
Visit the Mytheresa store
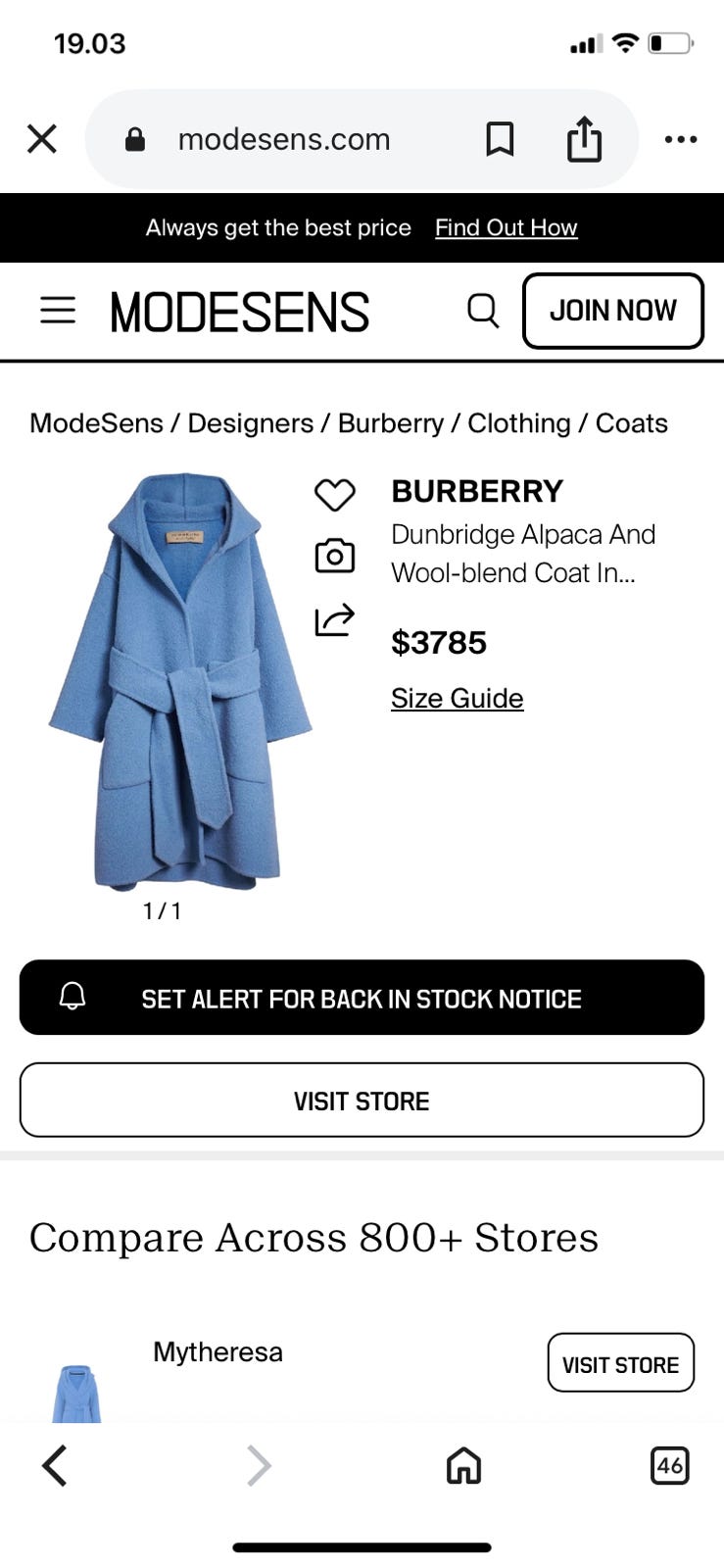620,1363
